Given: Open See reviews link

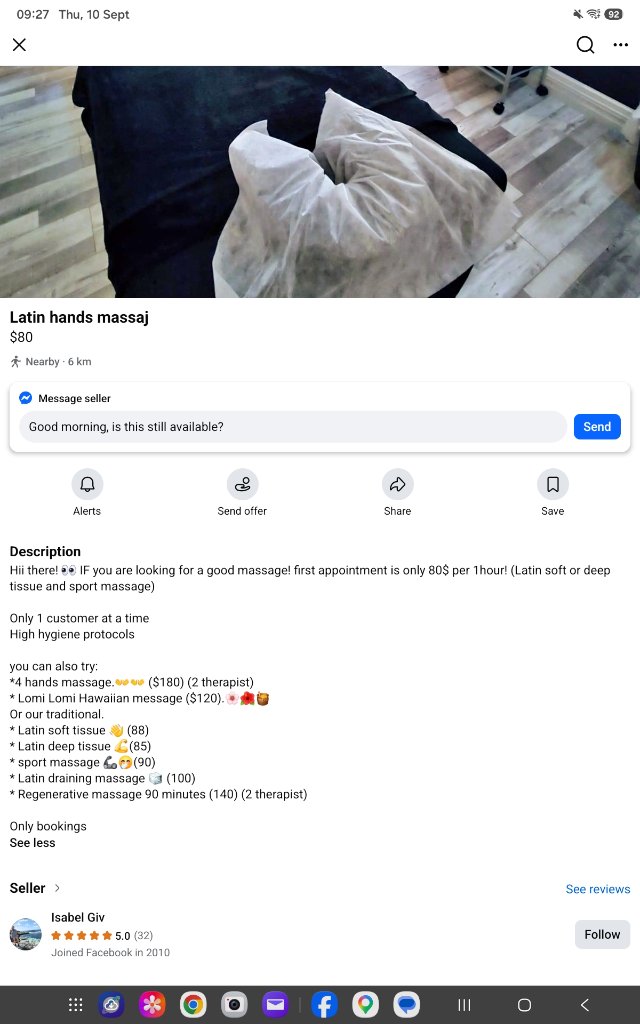Looking at the screenshot, I should pos(598,889).
